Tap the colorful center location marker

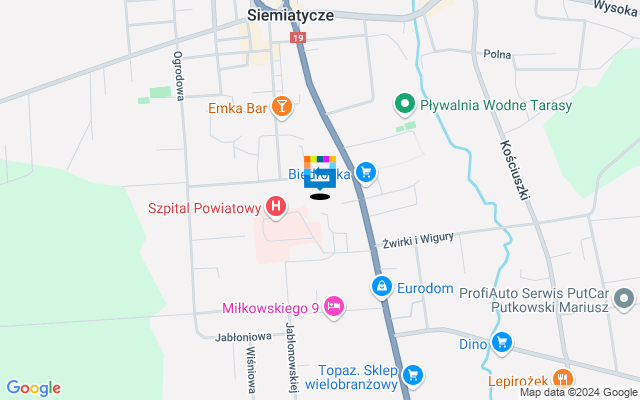click(320, 172)
